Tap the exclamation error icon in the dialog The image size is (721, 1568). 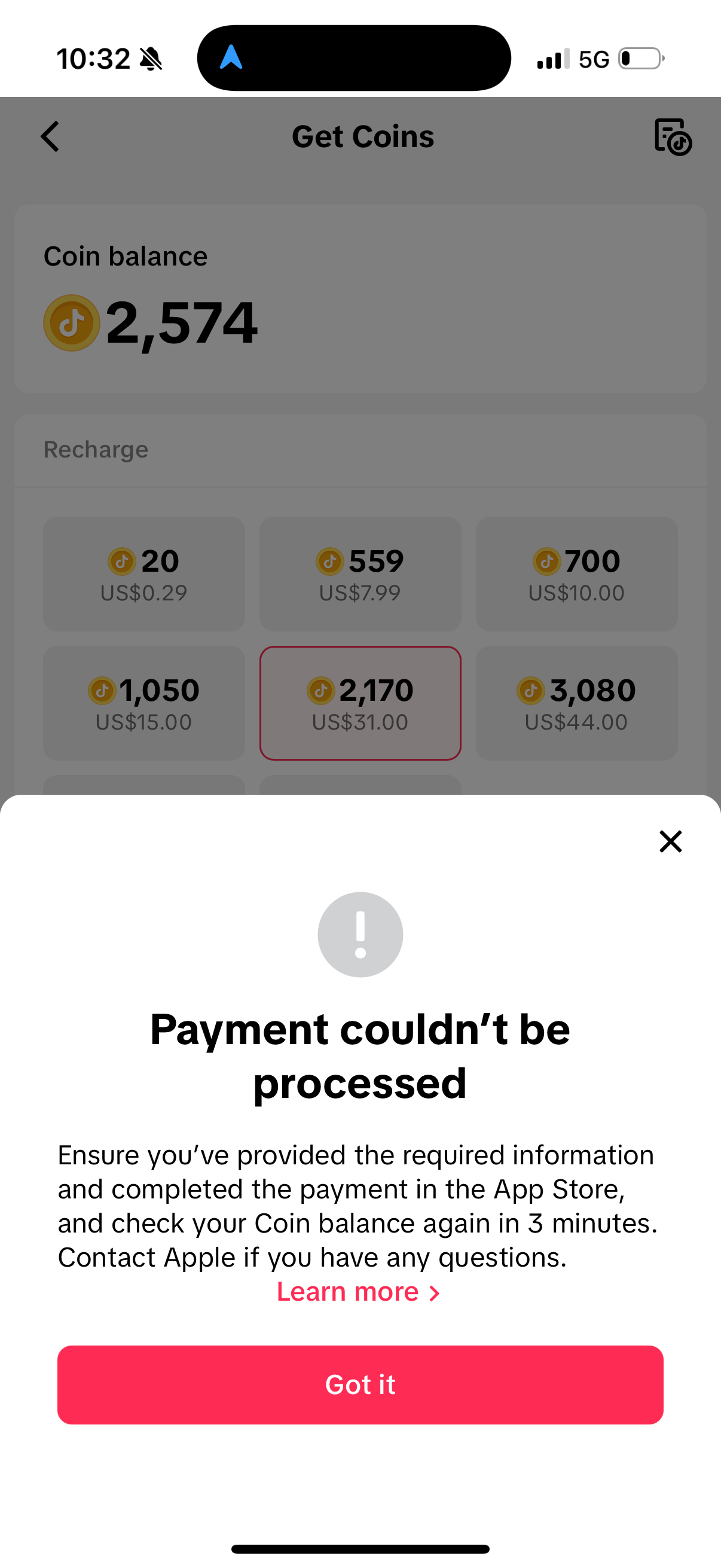pyautogui.click(x=361, y=935)
